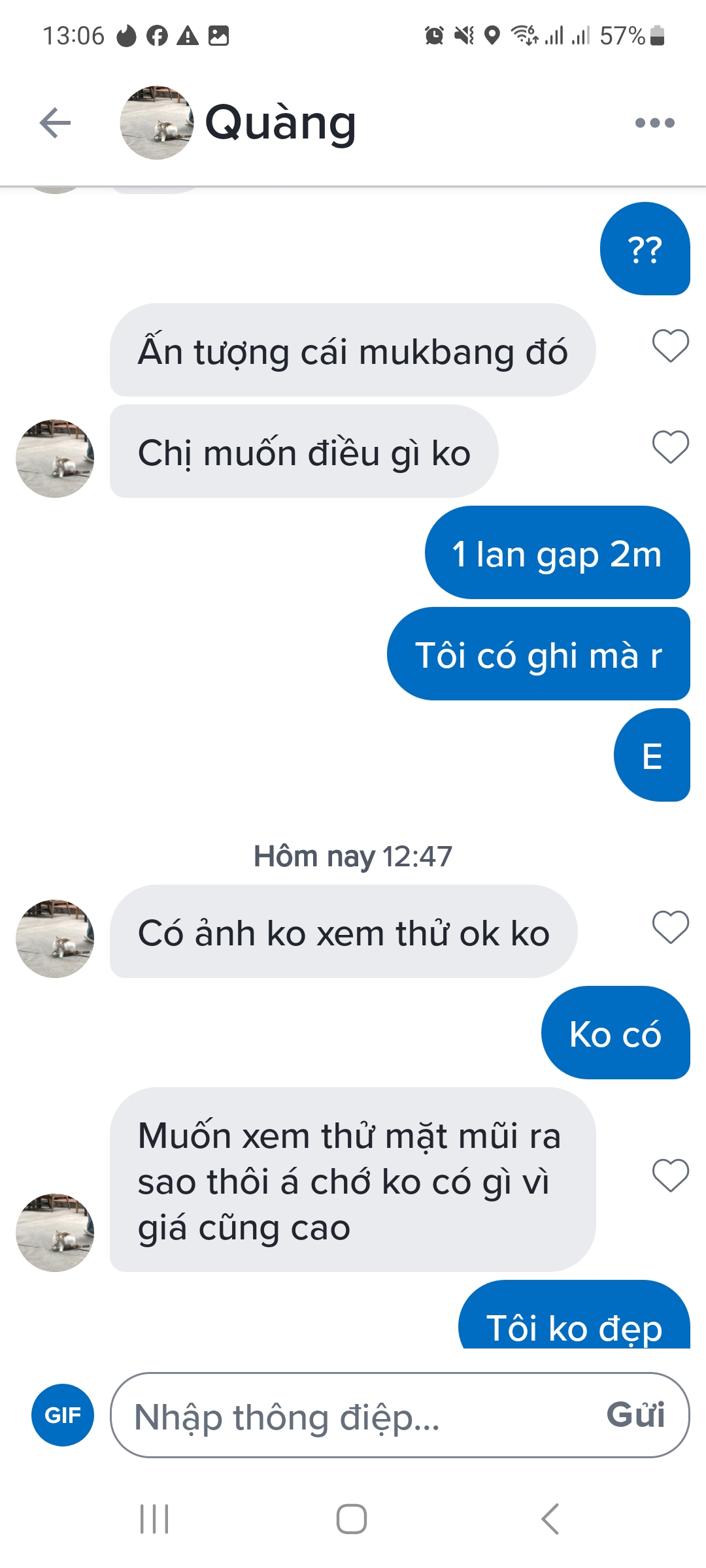Screen dimensions: 706x1568
Task: Tap the system home button
Action: coord(352,1518)
